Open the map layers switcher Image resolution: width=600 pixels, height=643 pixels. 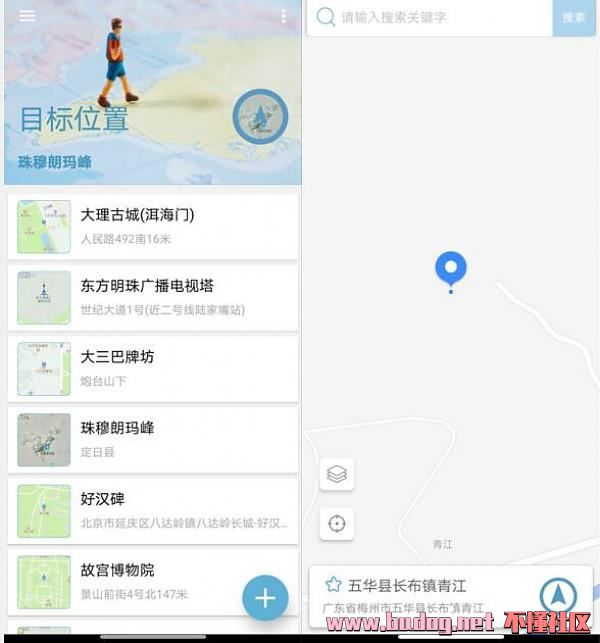pyautogui.click(x=337, y=474)
